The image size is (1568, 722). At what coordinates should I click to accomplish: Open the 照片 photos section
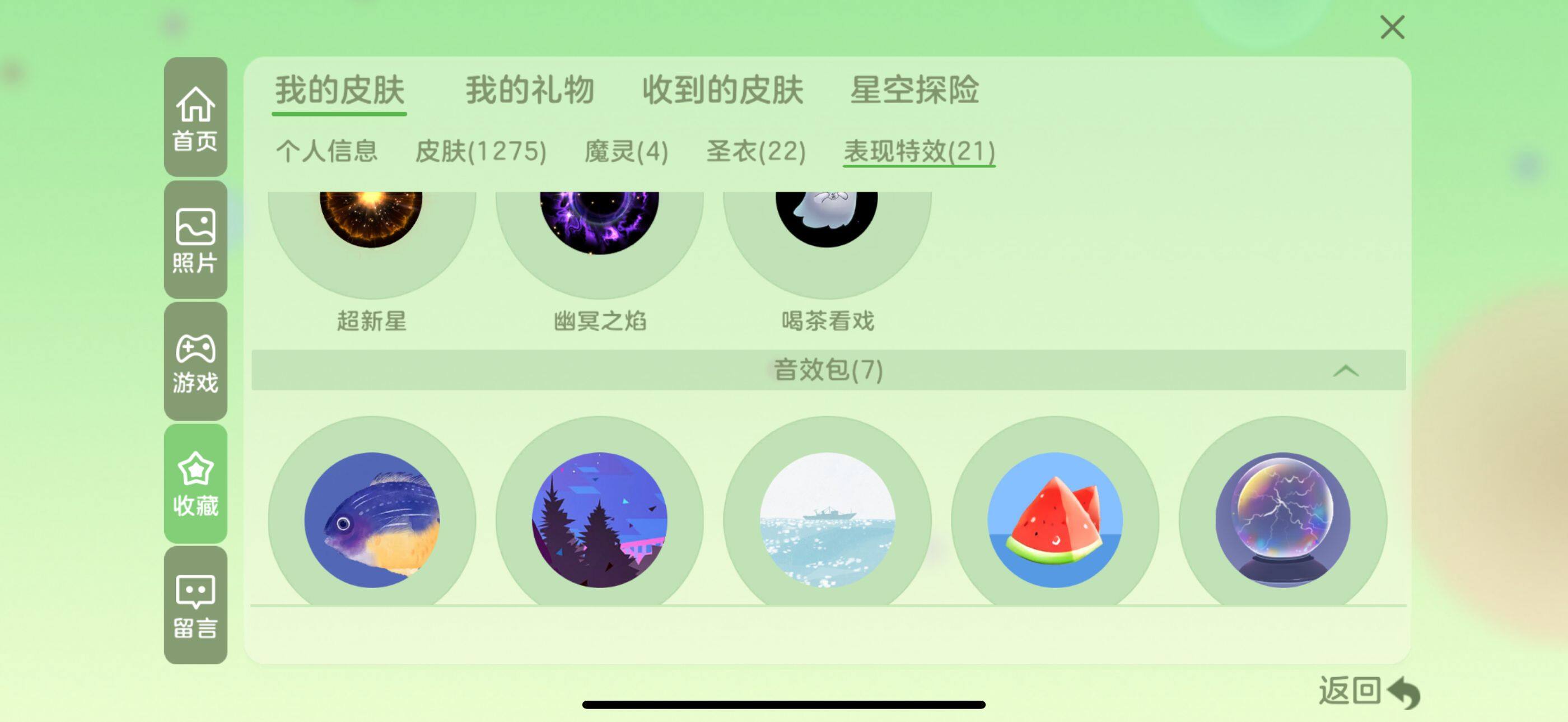click(195, 240)
